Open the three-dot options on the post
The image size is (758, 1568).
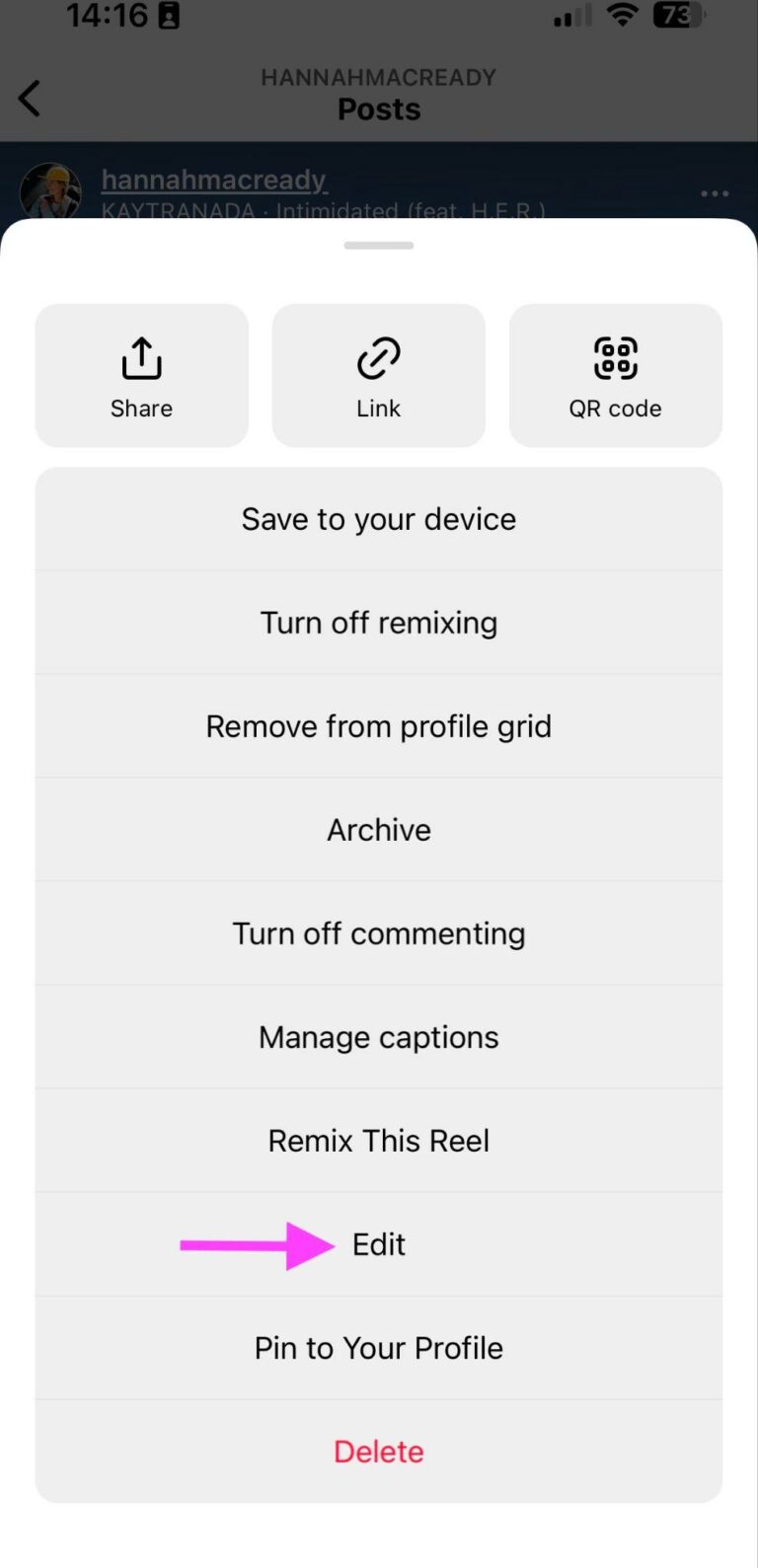click(x=714, y=193)
